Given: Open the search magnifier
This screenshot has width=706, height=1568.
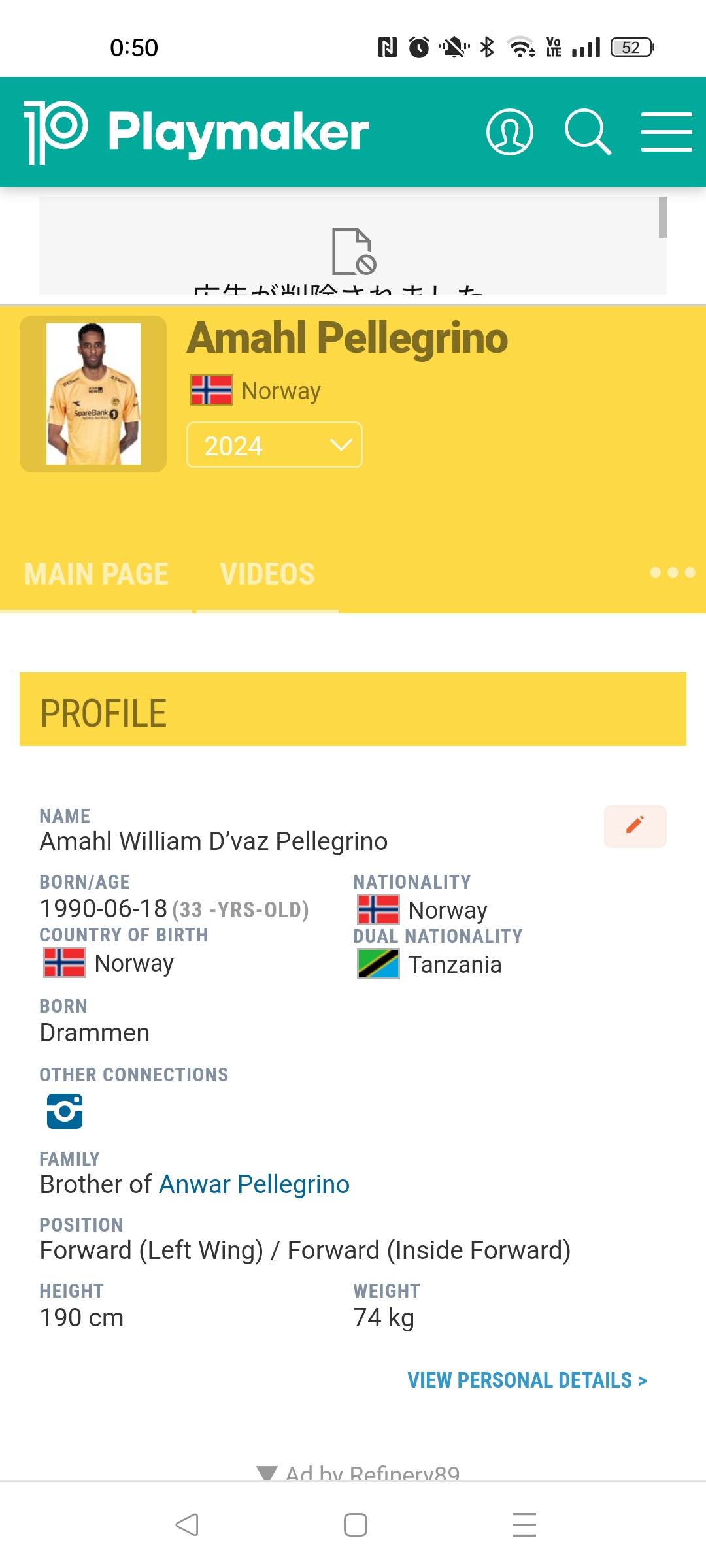Looking at the screenshot, I should [588, 132].
